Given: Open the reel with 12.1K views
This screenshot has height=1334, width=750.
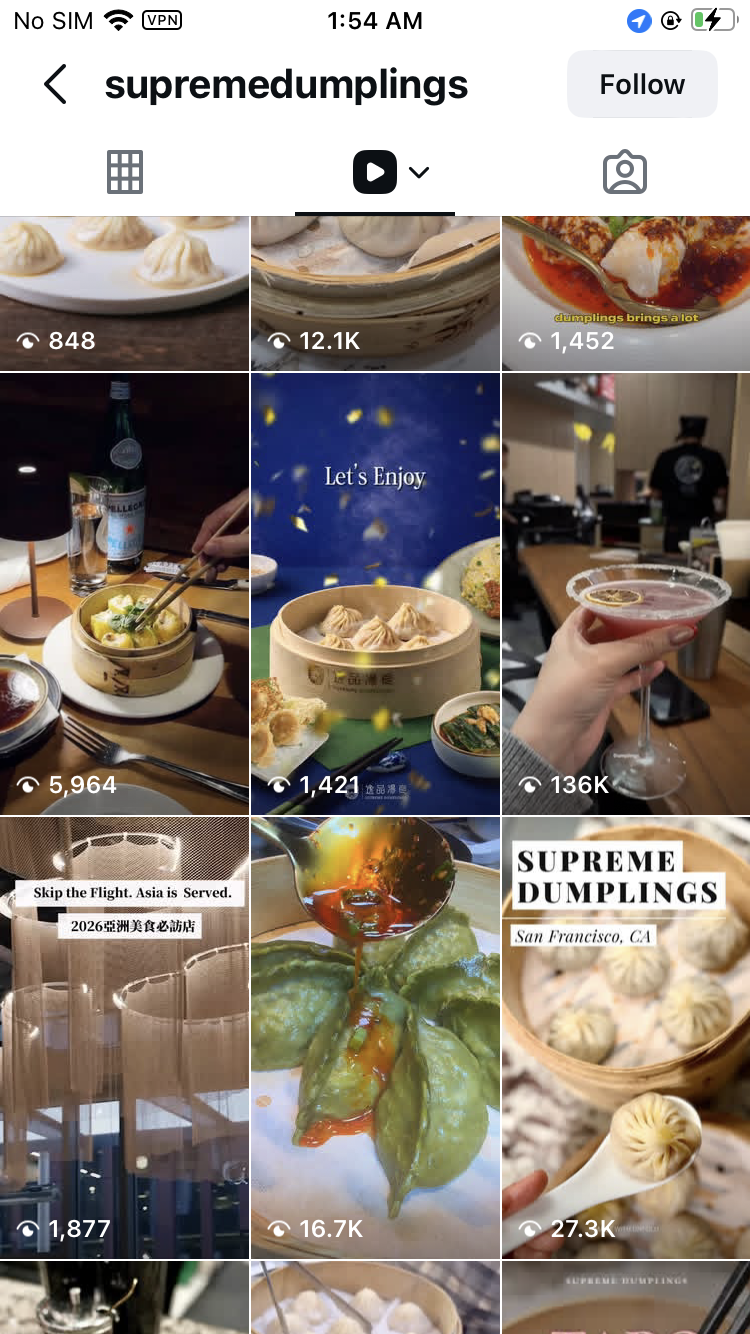Looking at the screenshot, I should [x=375, y=292].
